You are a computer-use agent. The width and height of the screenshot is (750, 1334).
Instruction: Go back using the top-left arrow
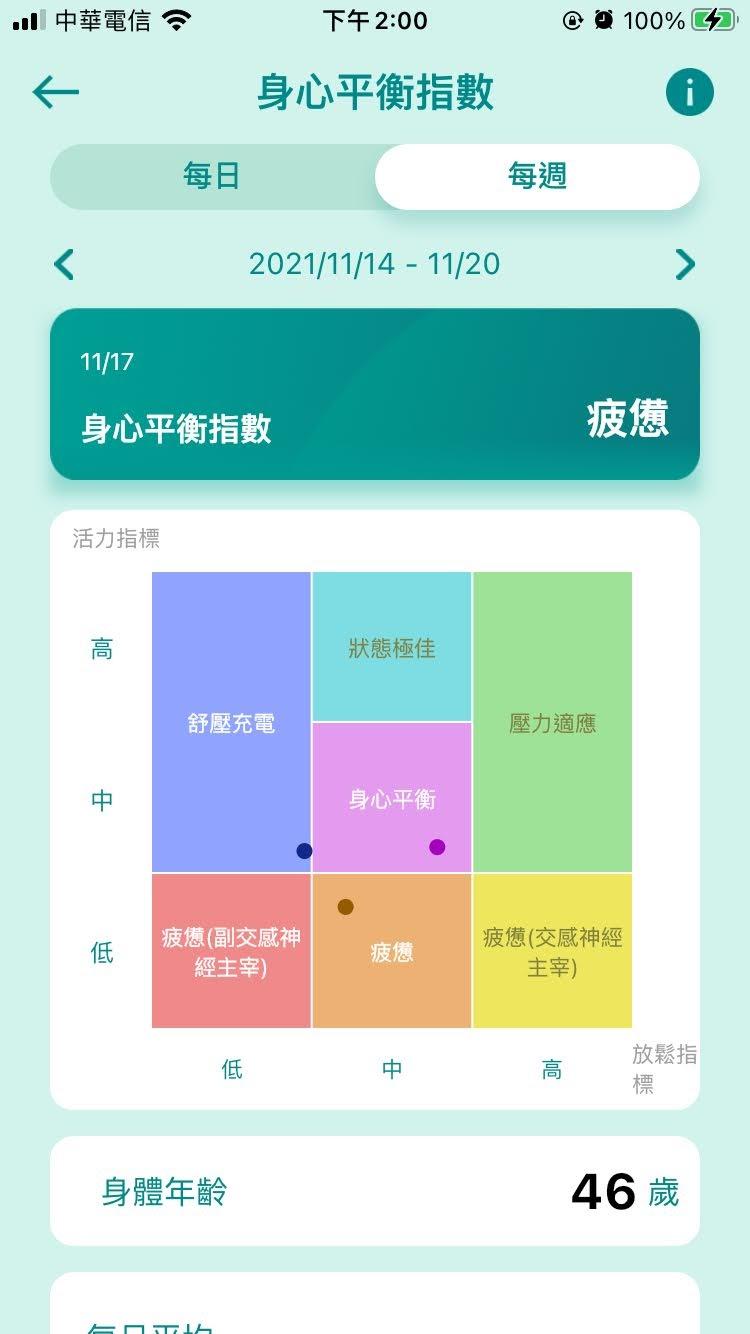pos(55,93)
